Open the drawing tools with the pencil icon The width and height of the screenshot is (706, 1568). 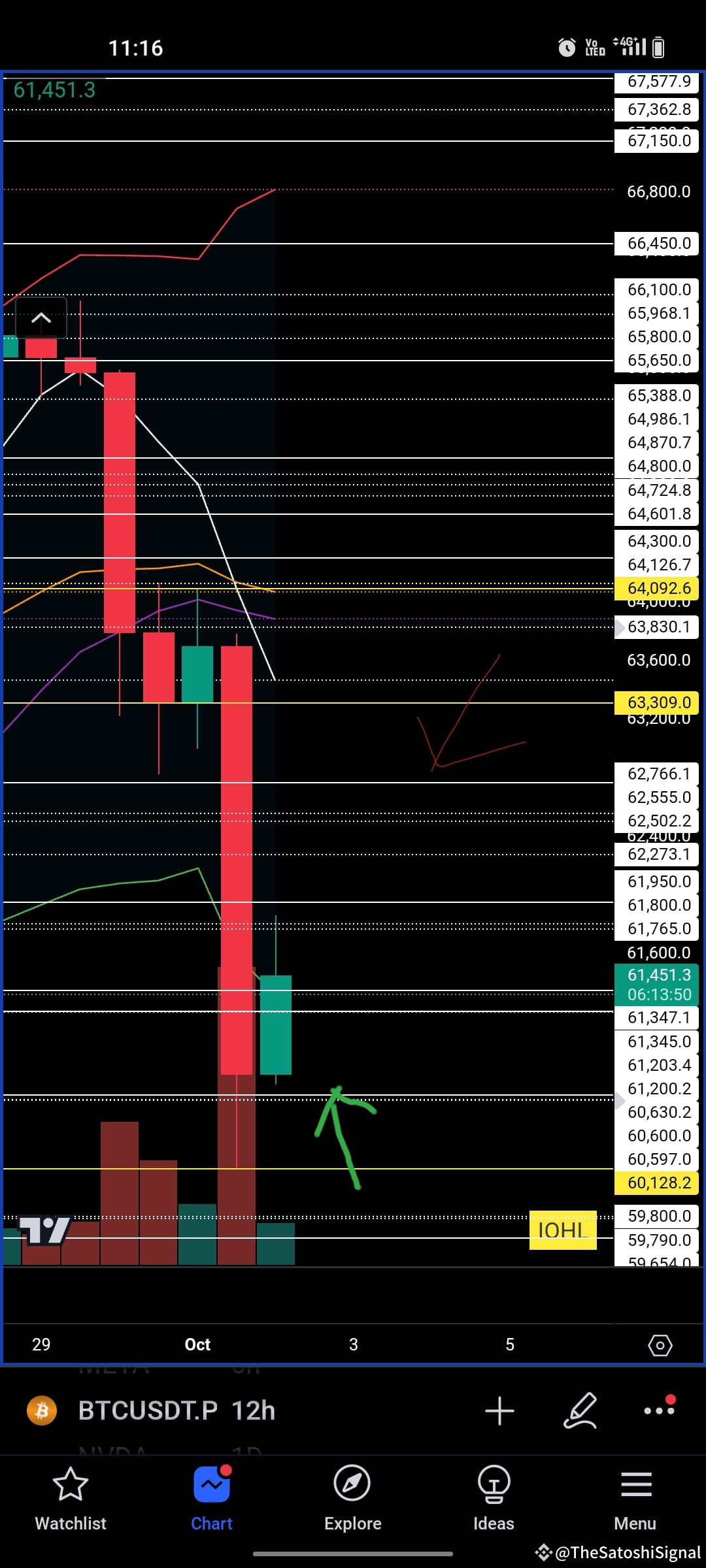[580, 1411]
